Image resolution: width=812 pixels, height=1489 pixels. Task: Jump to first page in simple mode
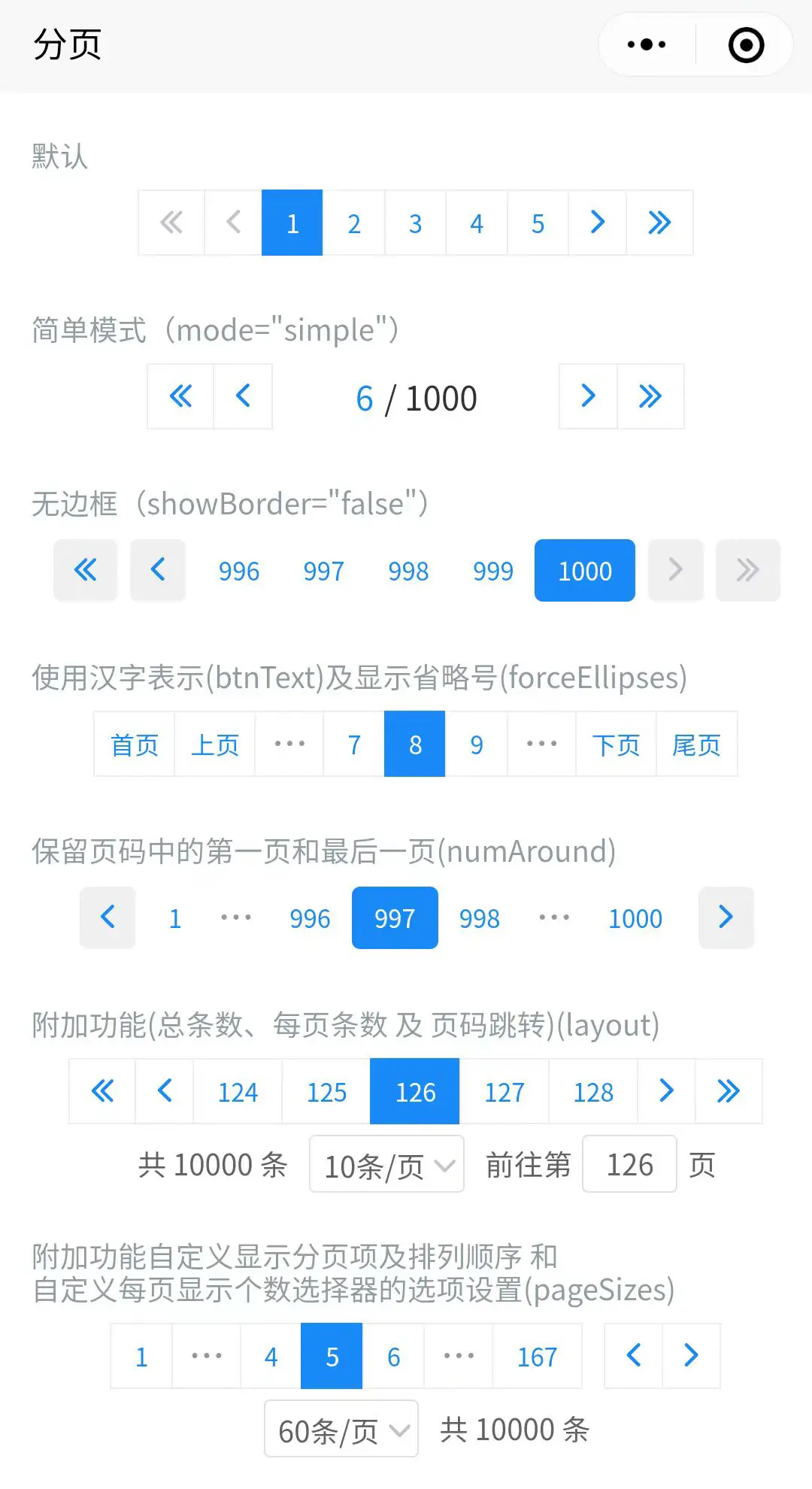tap(180, 396)
